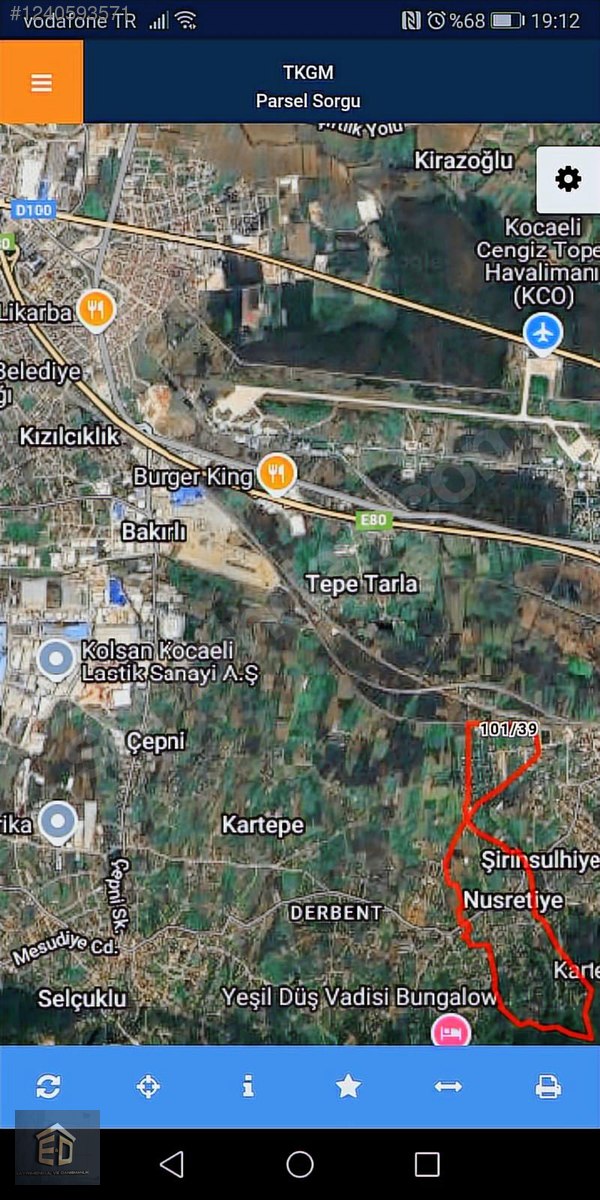Screen dimensions: 600x1200
Task: Print the parcel map
Action: pyautogui.click(x=548, y=1086)
